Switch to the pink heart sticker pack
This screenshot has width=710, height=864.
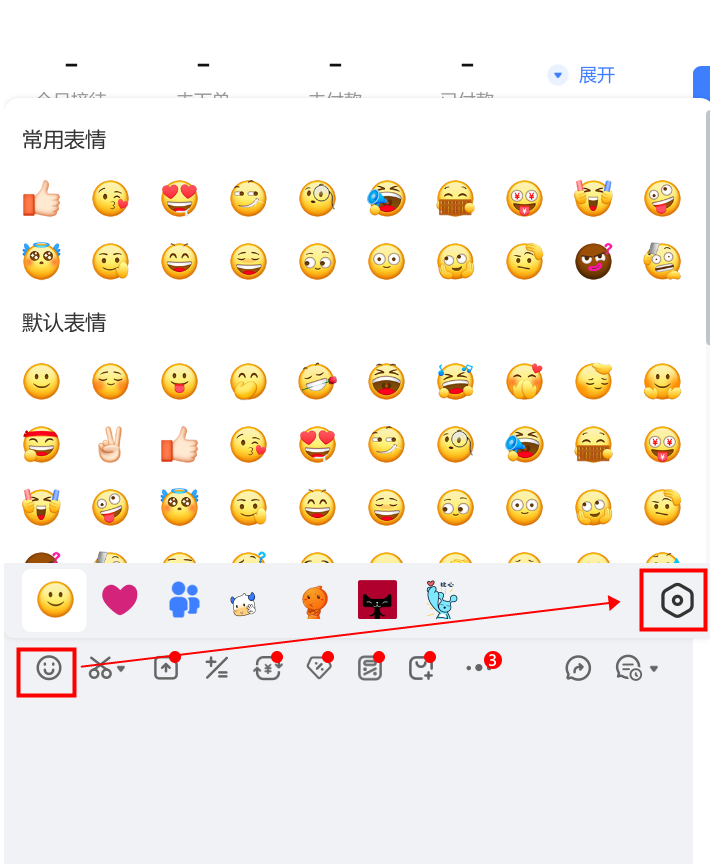tap(120, 600)
